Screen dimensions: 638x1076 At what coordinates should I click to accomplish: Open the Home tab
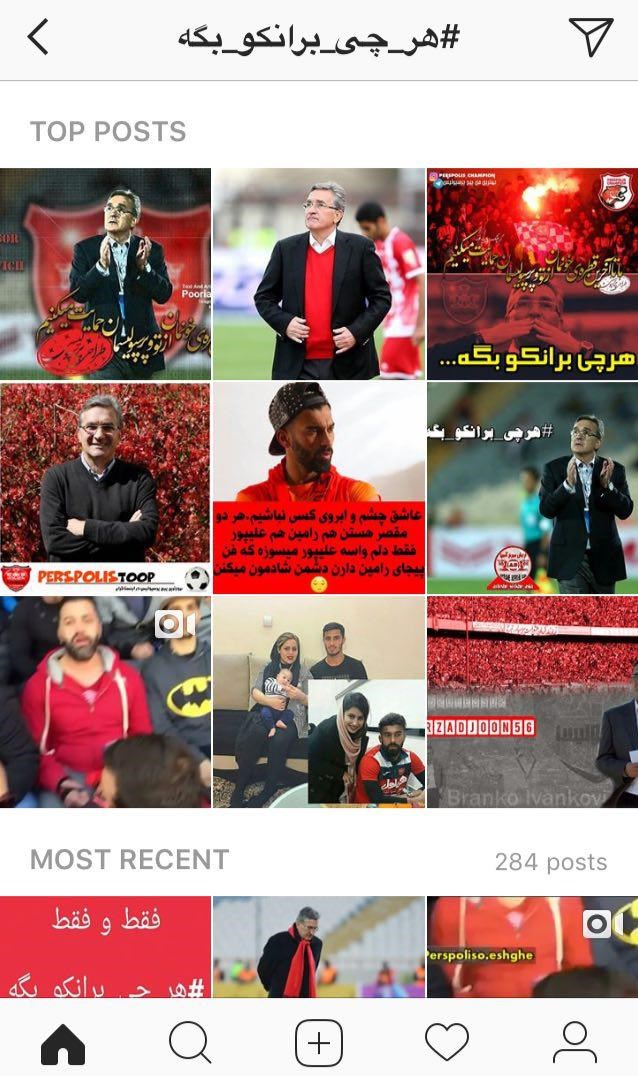pos(63,1042)
